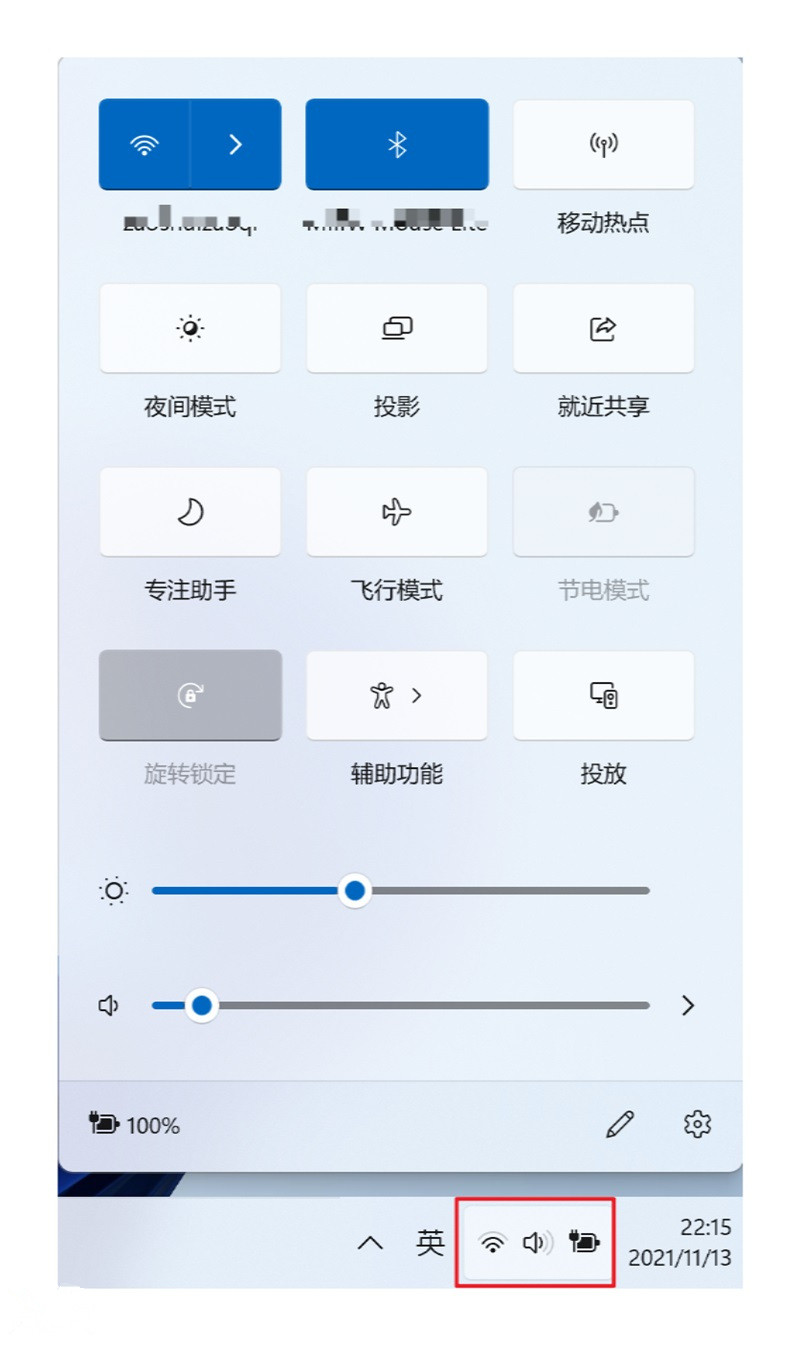Turn off the Wi-Fi quick setting
The width and height of the screenshot is (800, 1346).
pos(145,143)
